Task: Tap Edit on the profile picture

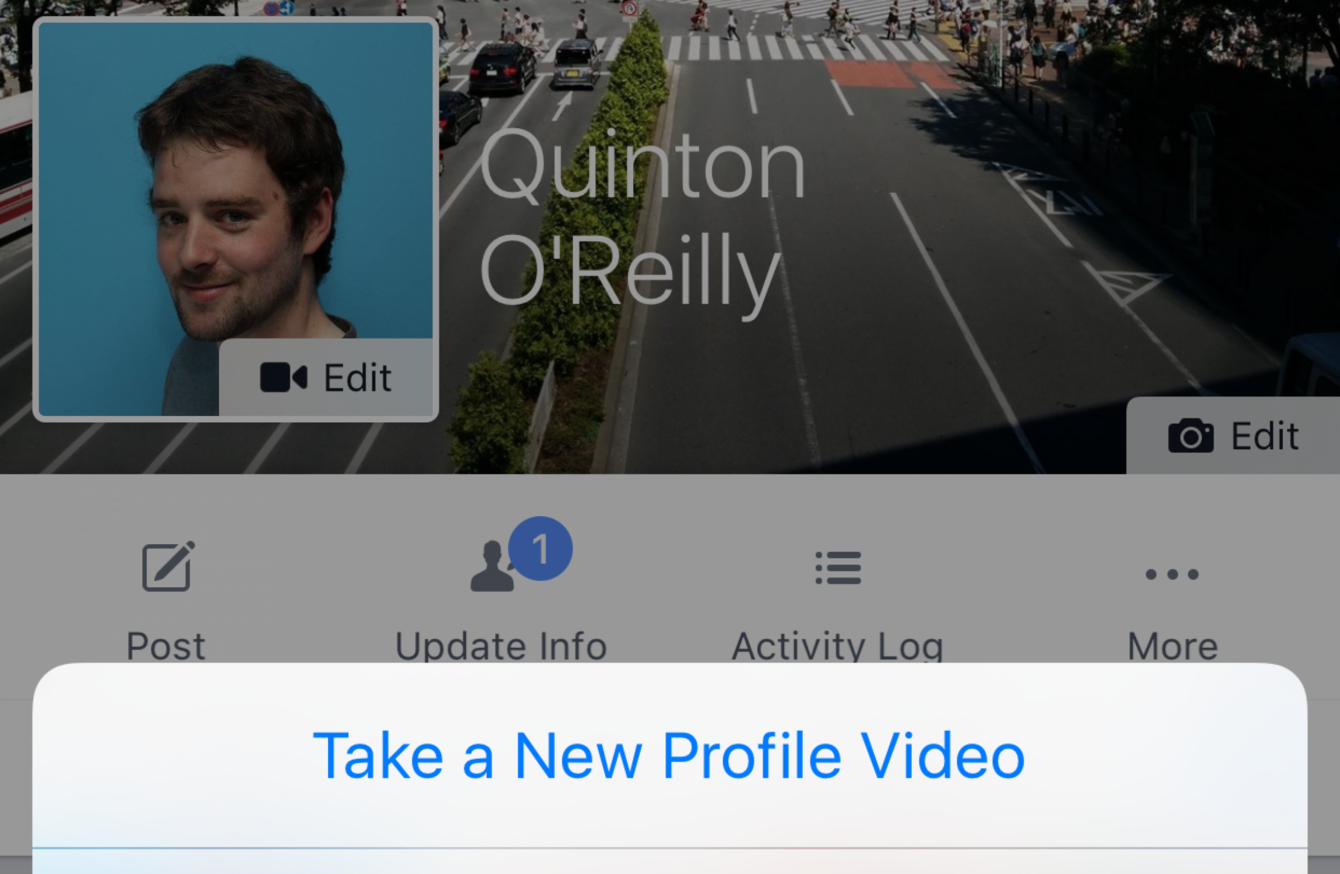Action: (326, 378)
